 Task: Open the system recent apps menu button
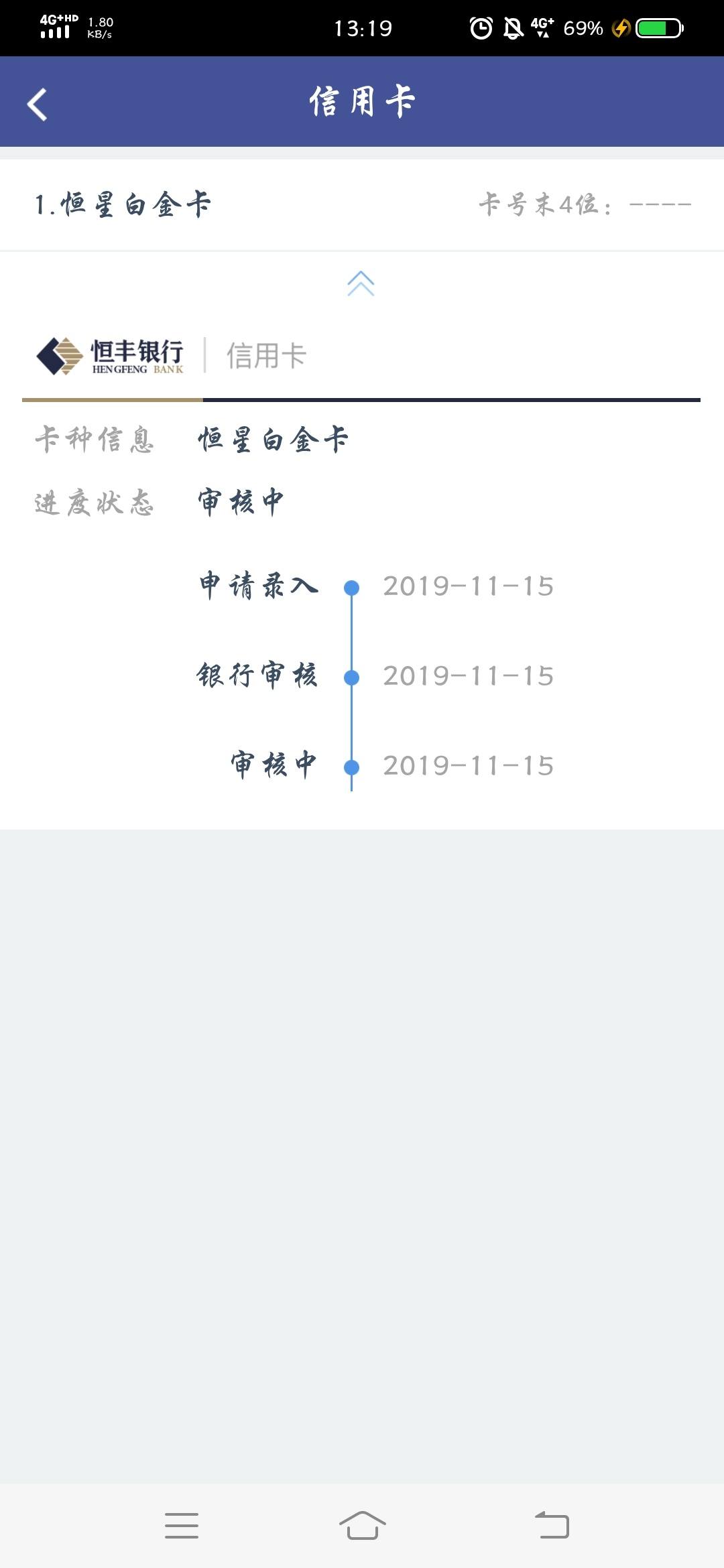click(x=182, y=1525)
